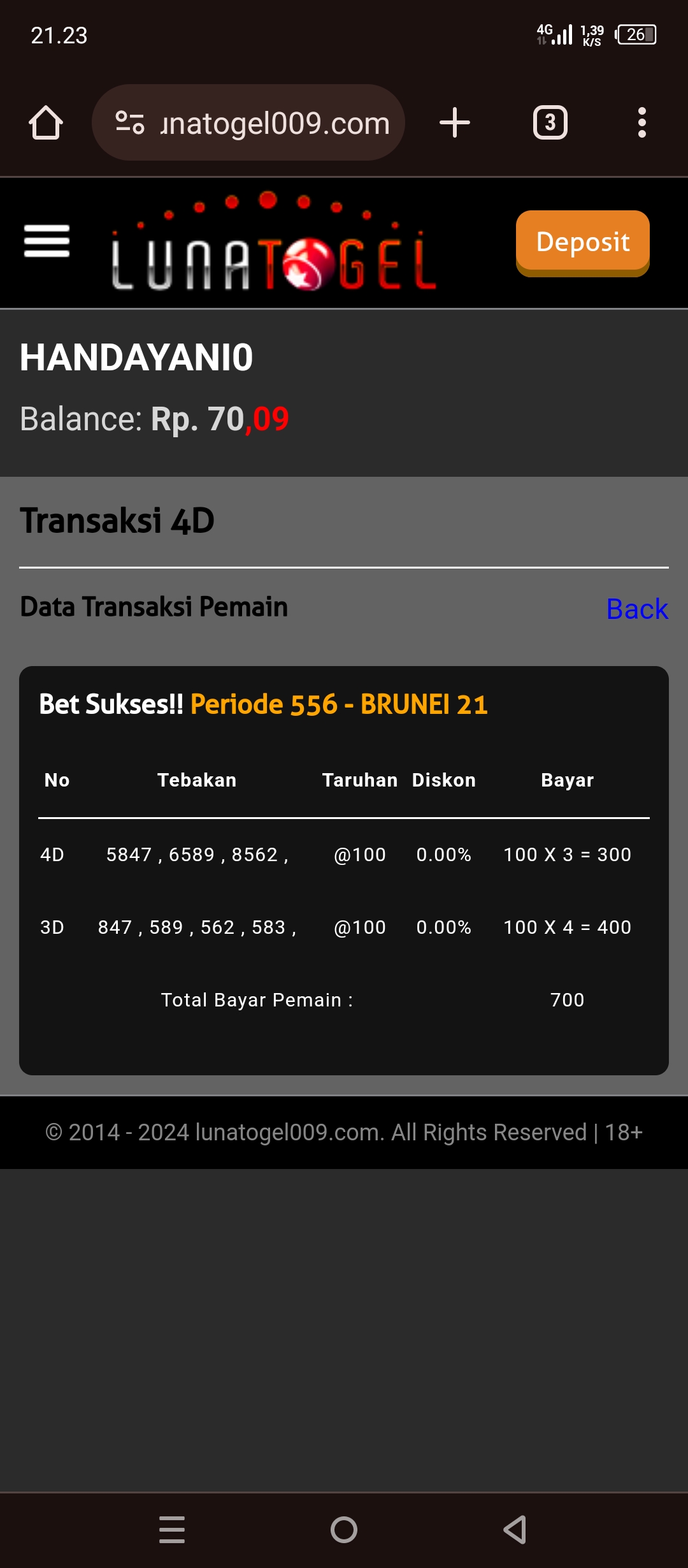688x1568 pixels.
Task: Tap the Back link
Action: click(x=636, y=609)
